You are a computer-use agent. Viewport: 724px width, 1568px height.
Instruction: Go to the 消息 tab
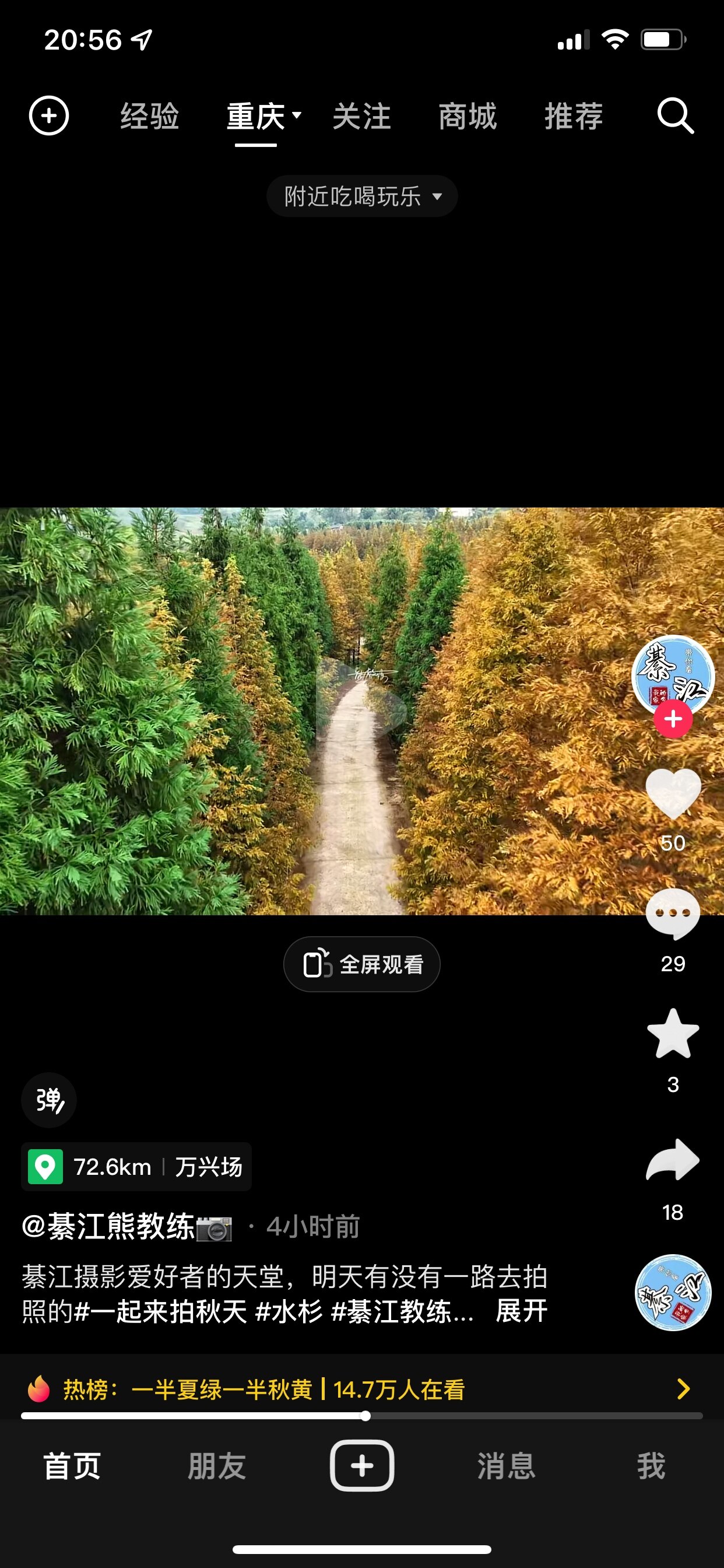[506, 1466]
